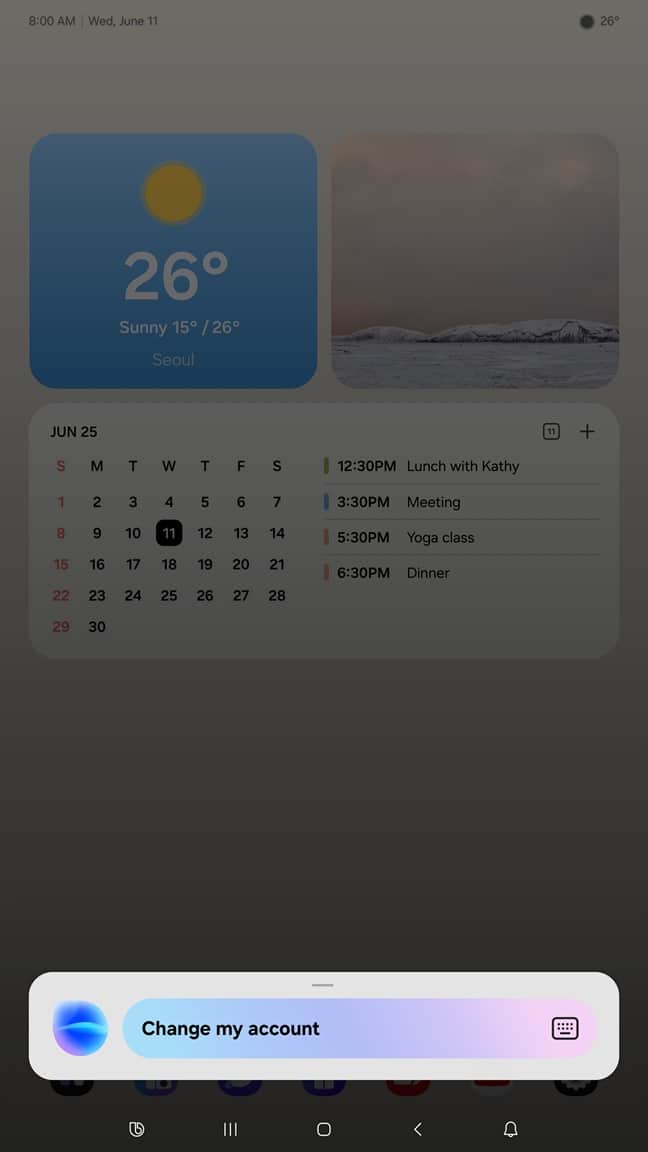648x1152 pixels.
Task: Open the Seoul weather widget
Action: (x=173, y=261)
